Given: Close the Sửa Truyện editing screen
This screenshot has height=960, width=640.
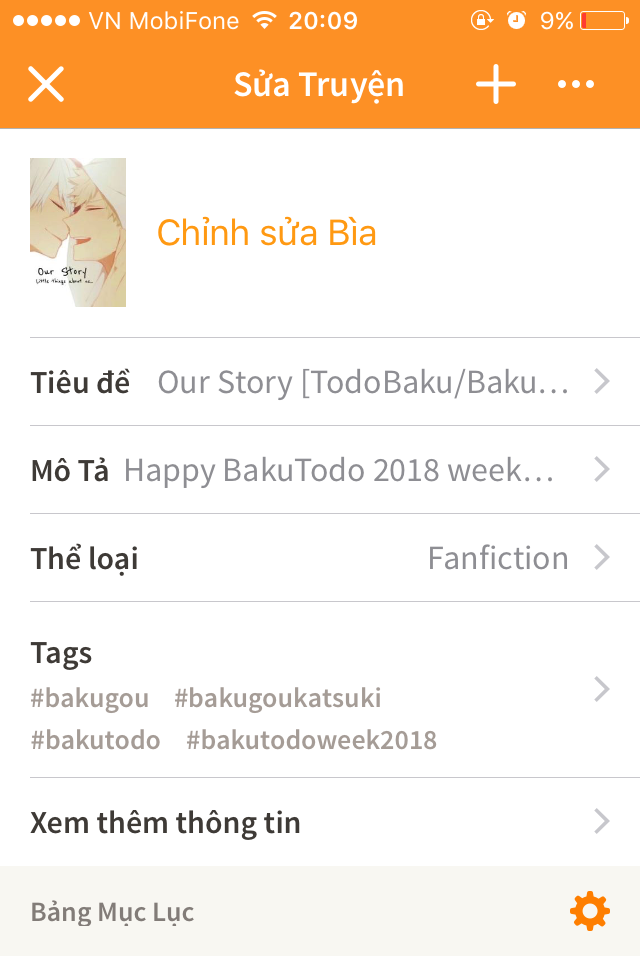Looking at the screenshot, I should coord(46,85).
